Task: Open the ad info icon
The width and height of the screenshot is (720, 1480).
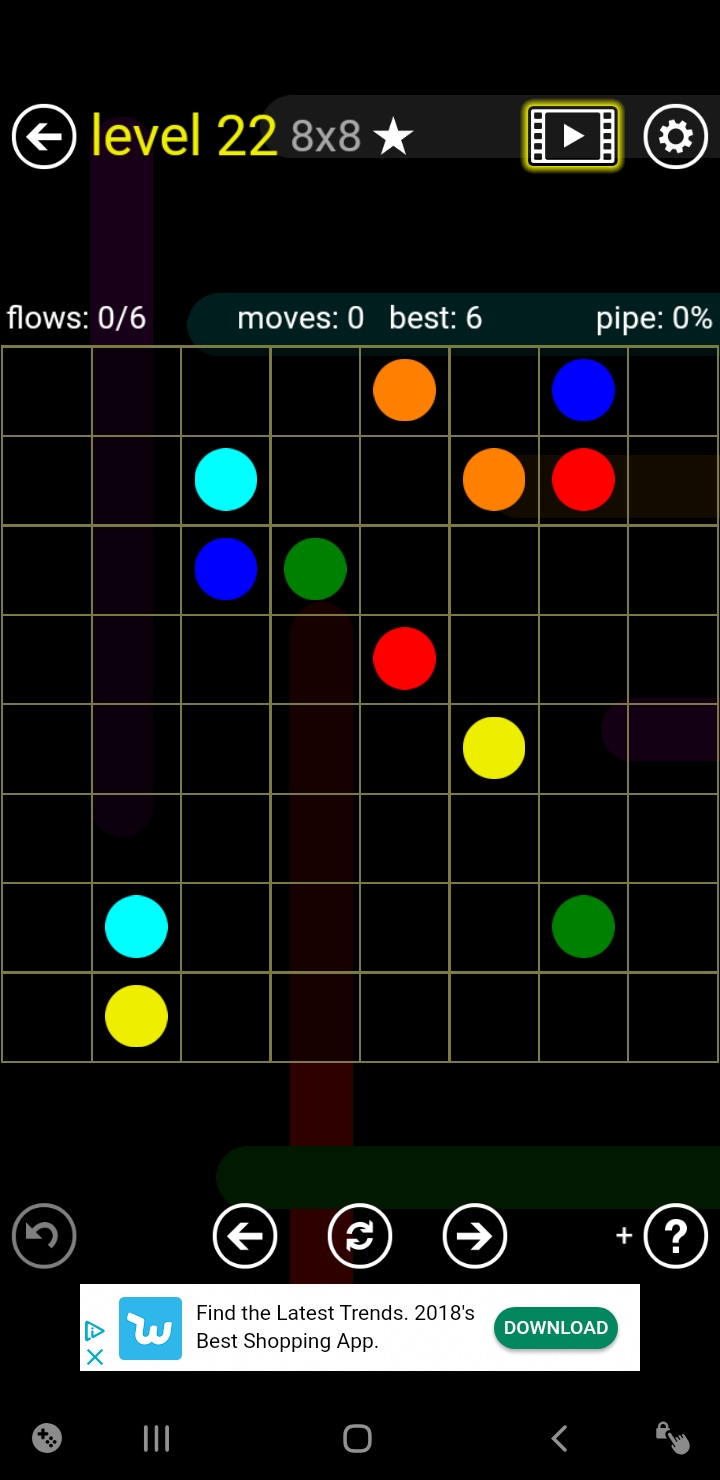Action: pos(95,1331)
